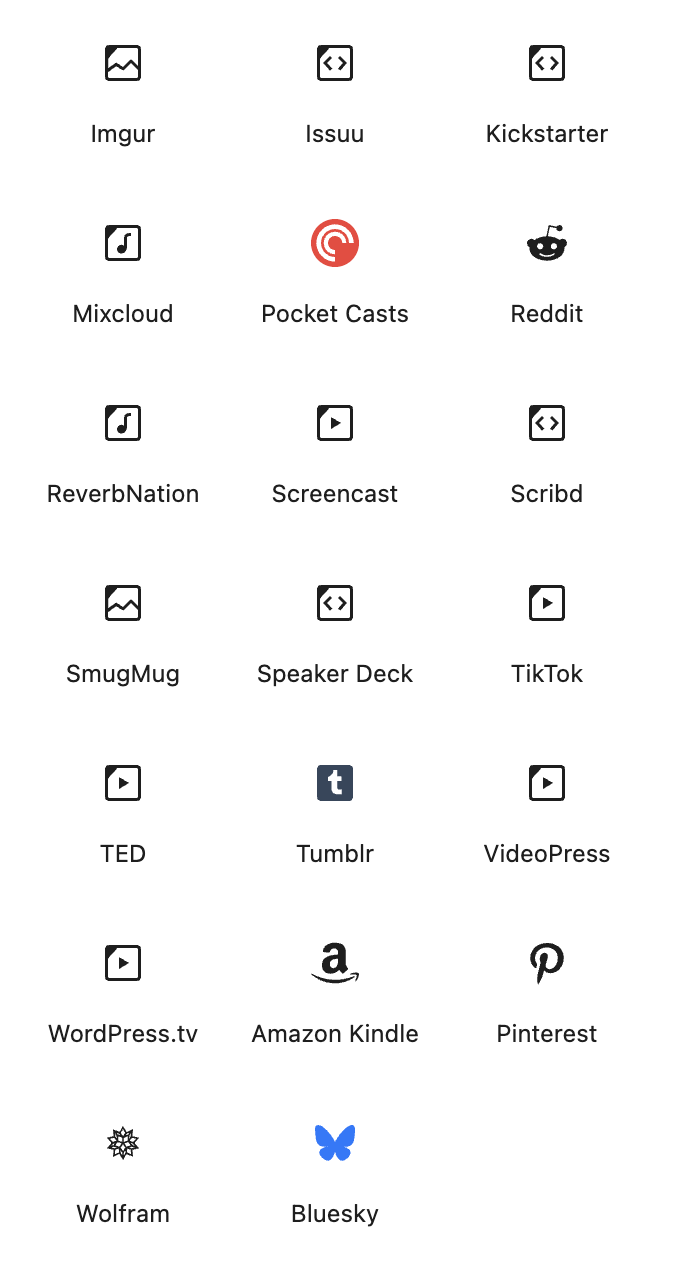The image size is (677, 1286).
Task: Insert the Kickstarter embed block
Action: click(547, 95)
